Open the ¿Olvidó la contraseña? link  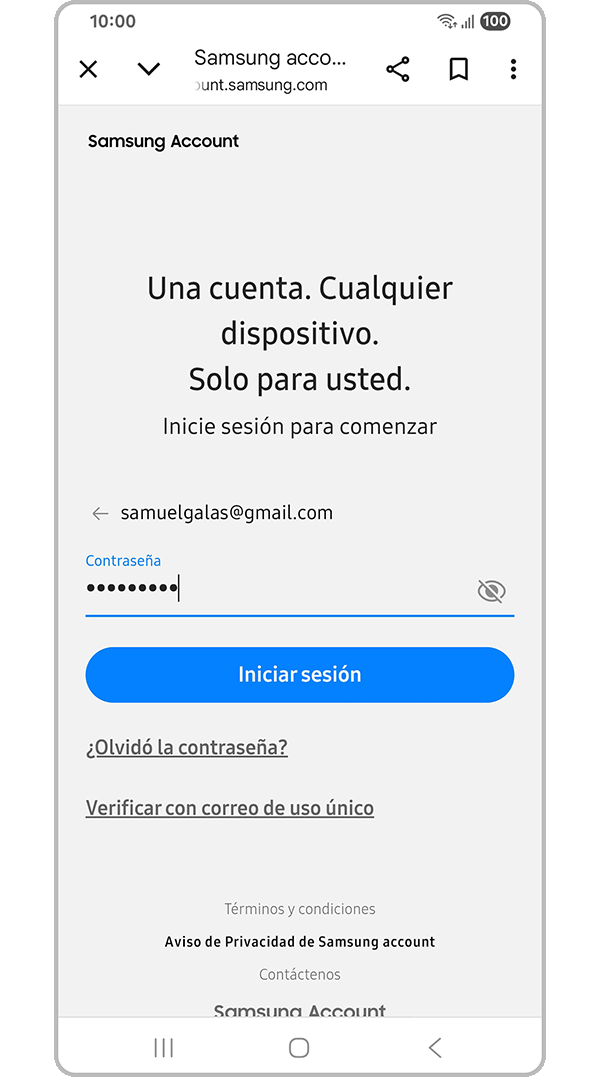coord(187,747)
